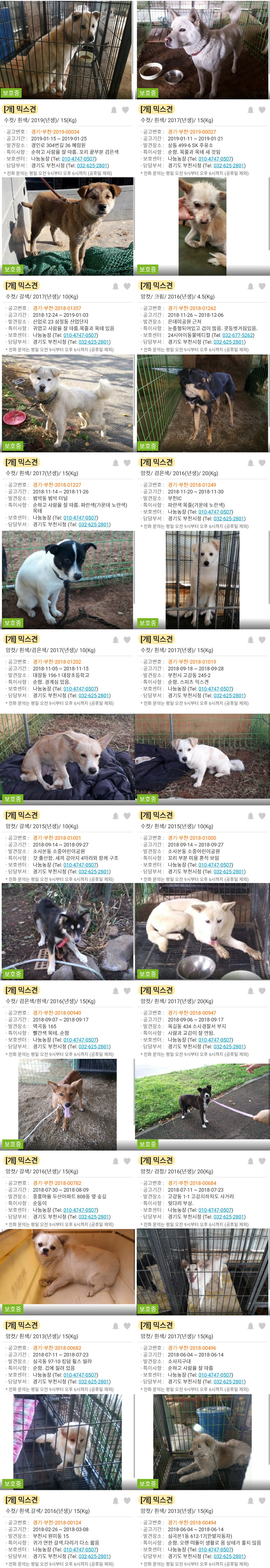Tap the heart on notice 경기-부천-2019-00027
Image resolution: width=270 pixels, height=1568 pixels.
click(262, 110)
